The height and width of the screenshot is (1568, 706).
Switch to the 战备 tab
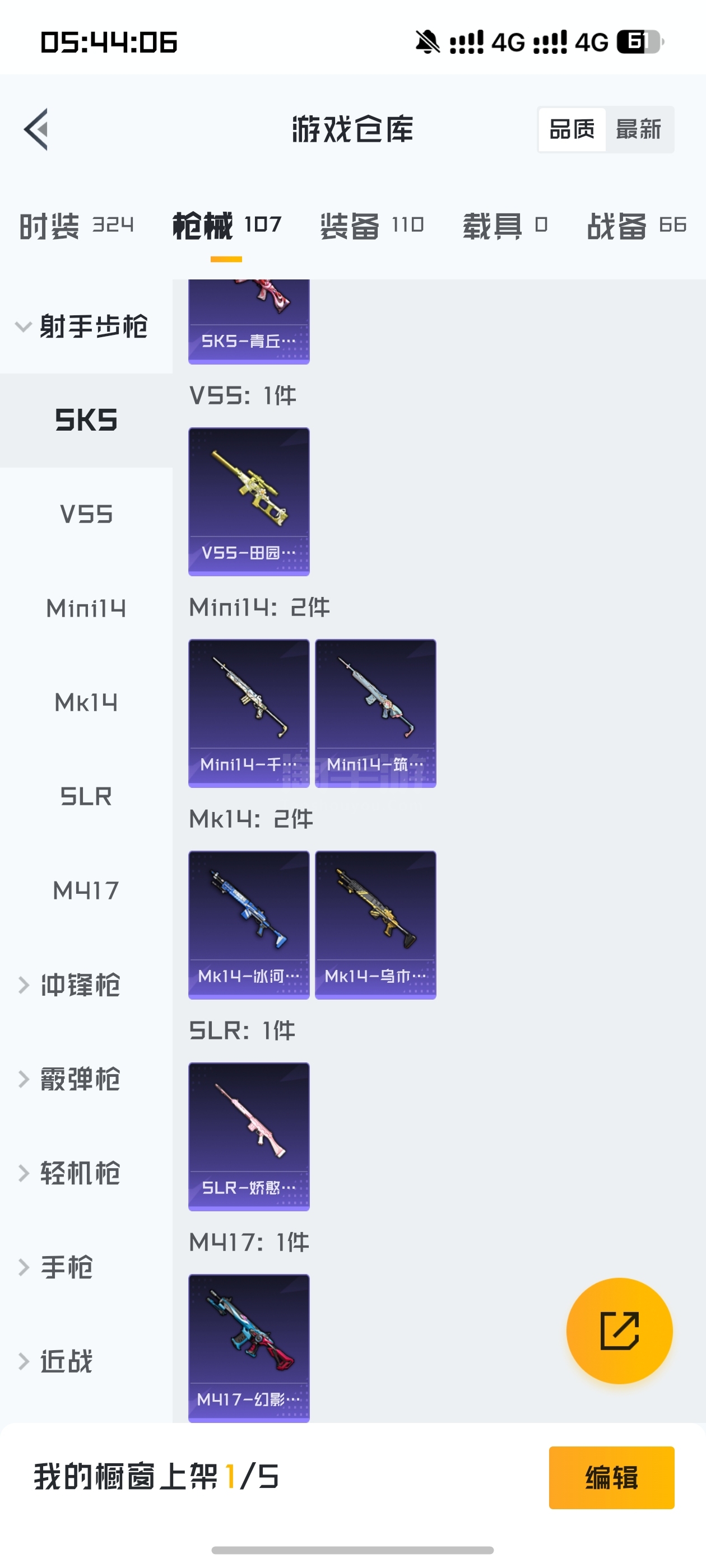tap(636, 226)
